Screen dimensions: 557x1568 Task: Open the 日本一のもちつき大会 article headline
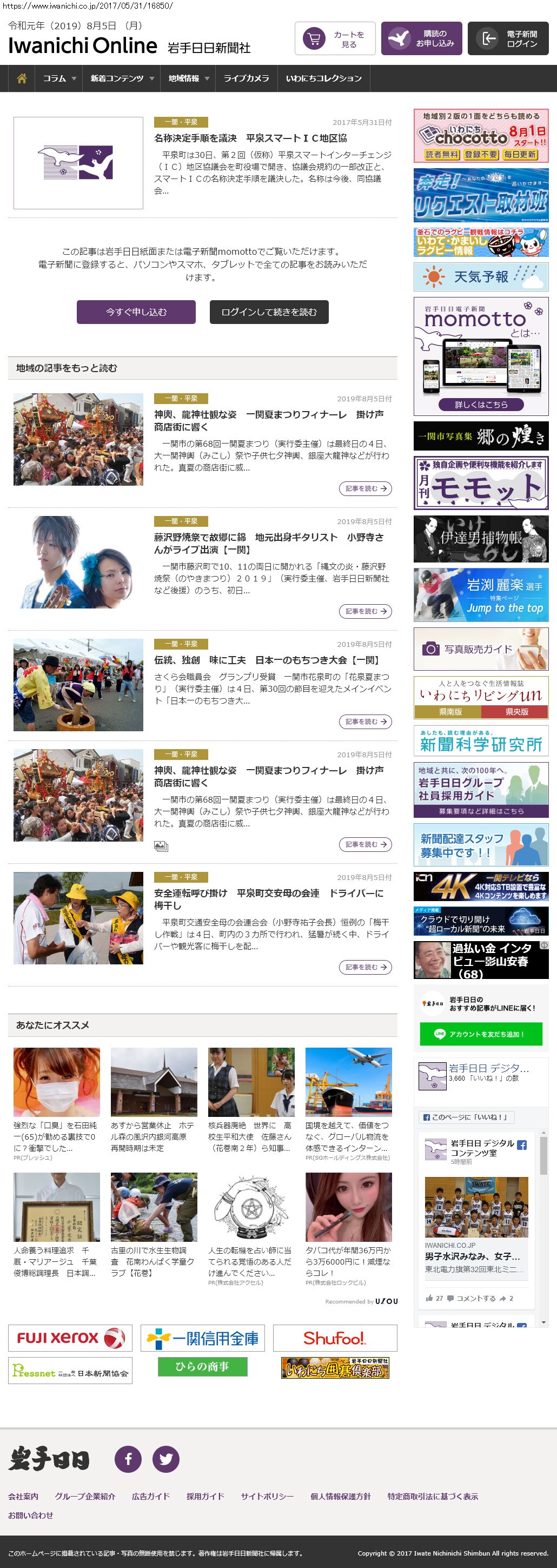coord(267,660)
